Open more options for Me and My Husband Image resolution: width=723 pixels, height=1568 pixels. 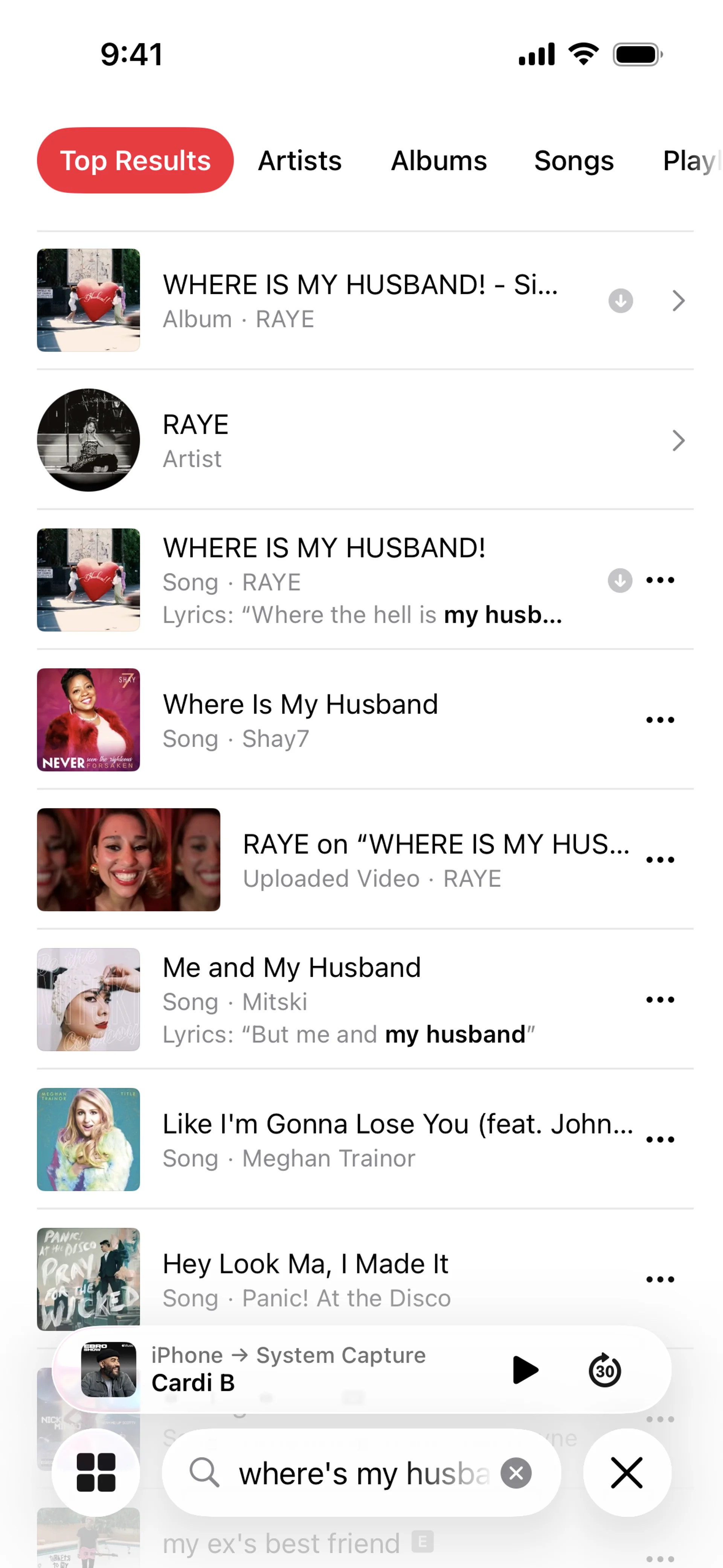[x=660, y=999]
